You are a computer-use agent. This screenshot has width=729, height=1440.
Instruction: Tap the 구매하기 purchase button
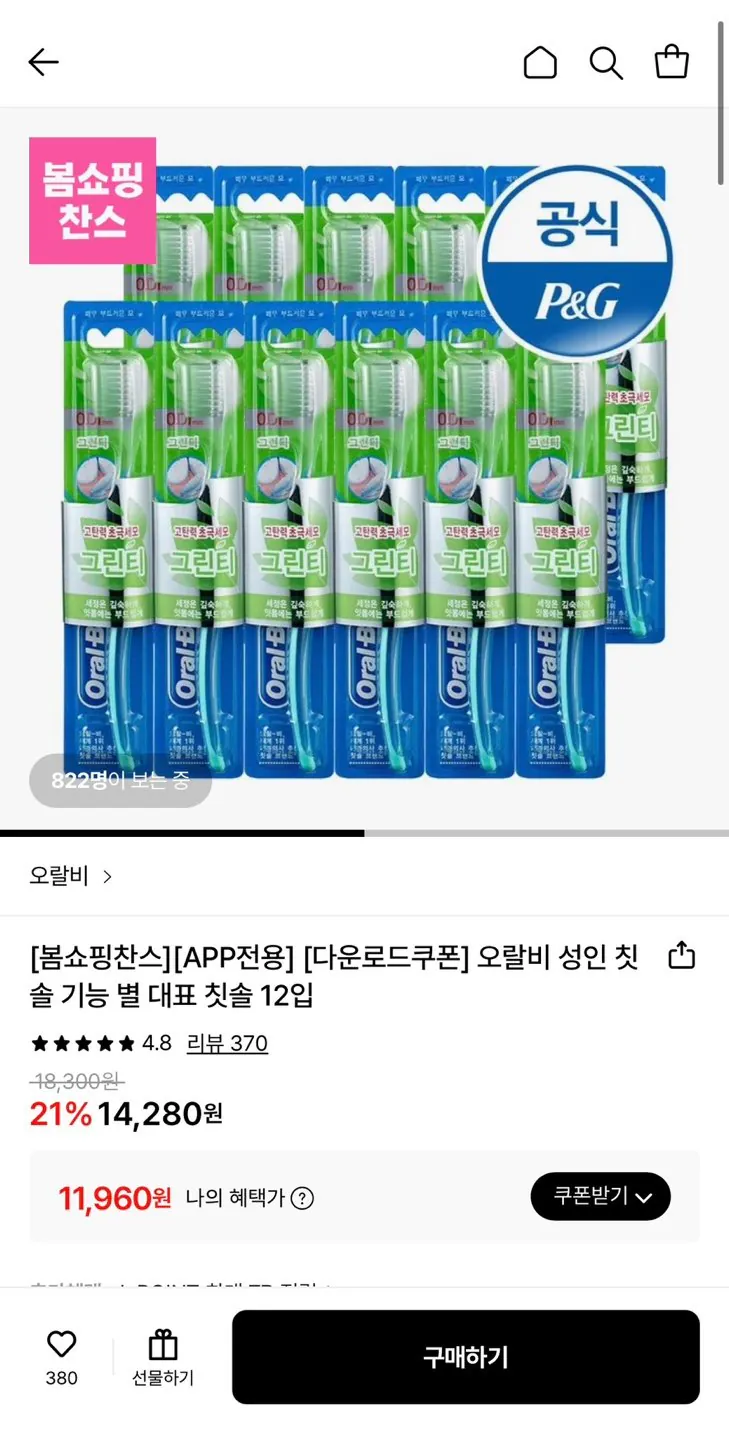click(x=465, y=1357)
